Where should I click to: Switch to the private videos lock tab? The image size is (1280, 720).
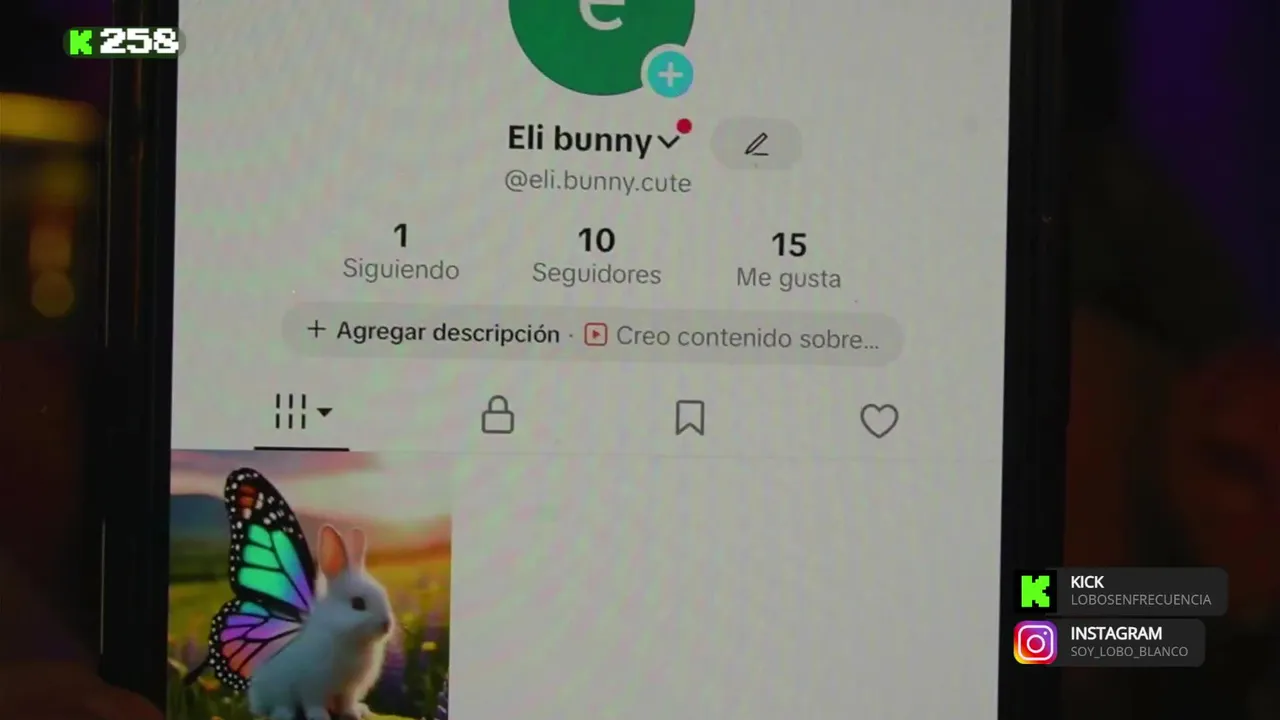497,415
